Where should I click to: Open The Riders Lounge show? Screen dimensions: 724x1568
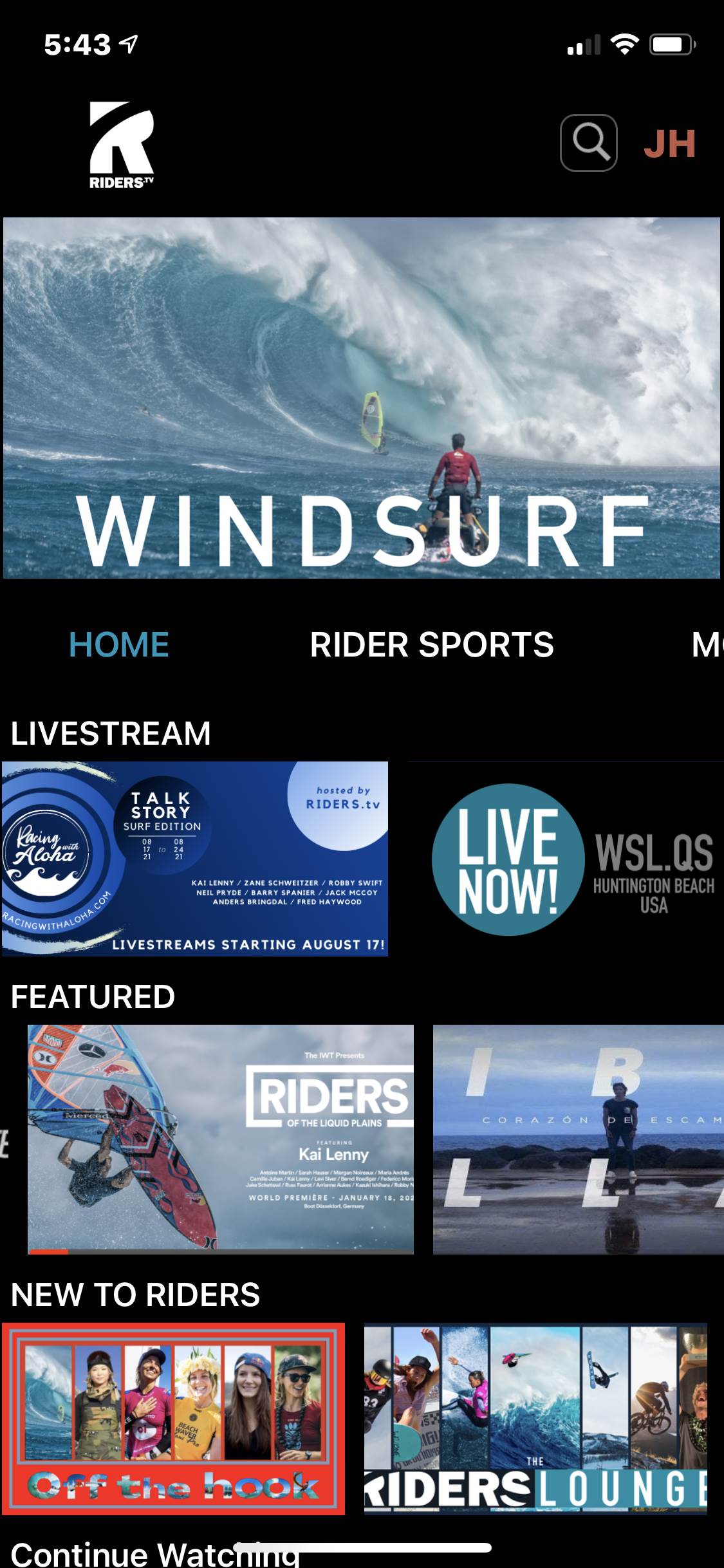[x=535, y=1418]
